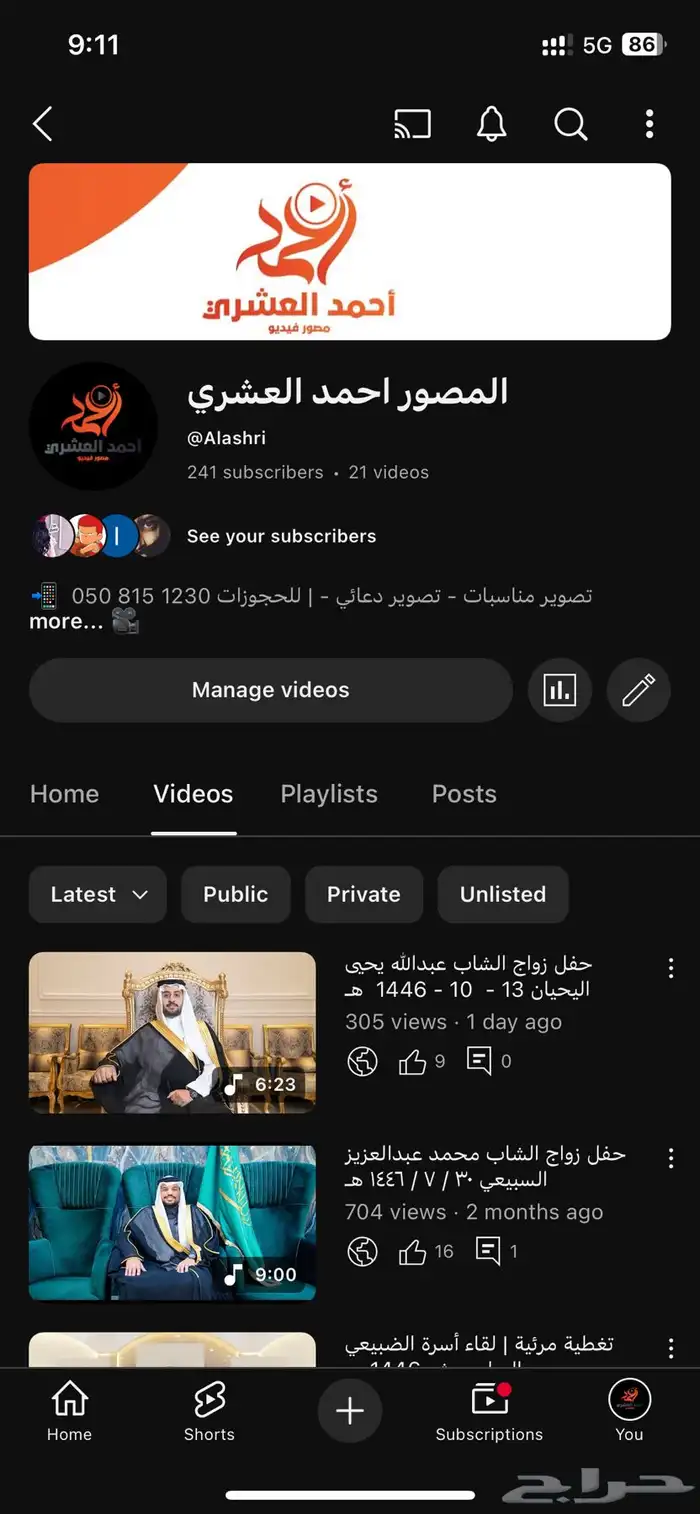This screenshot has height=1514, width=700.
Task: Tap the Manage videos button
Action: (270, 690)
